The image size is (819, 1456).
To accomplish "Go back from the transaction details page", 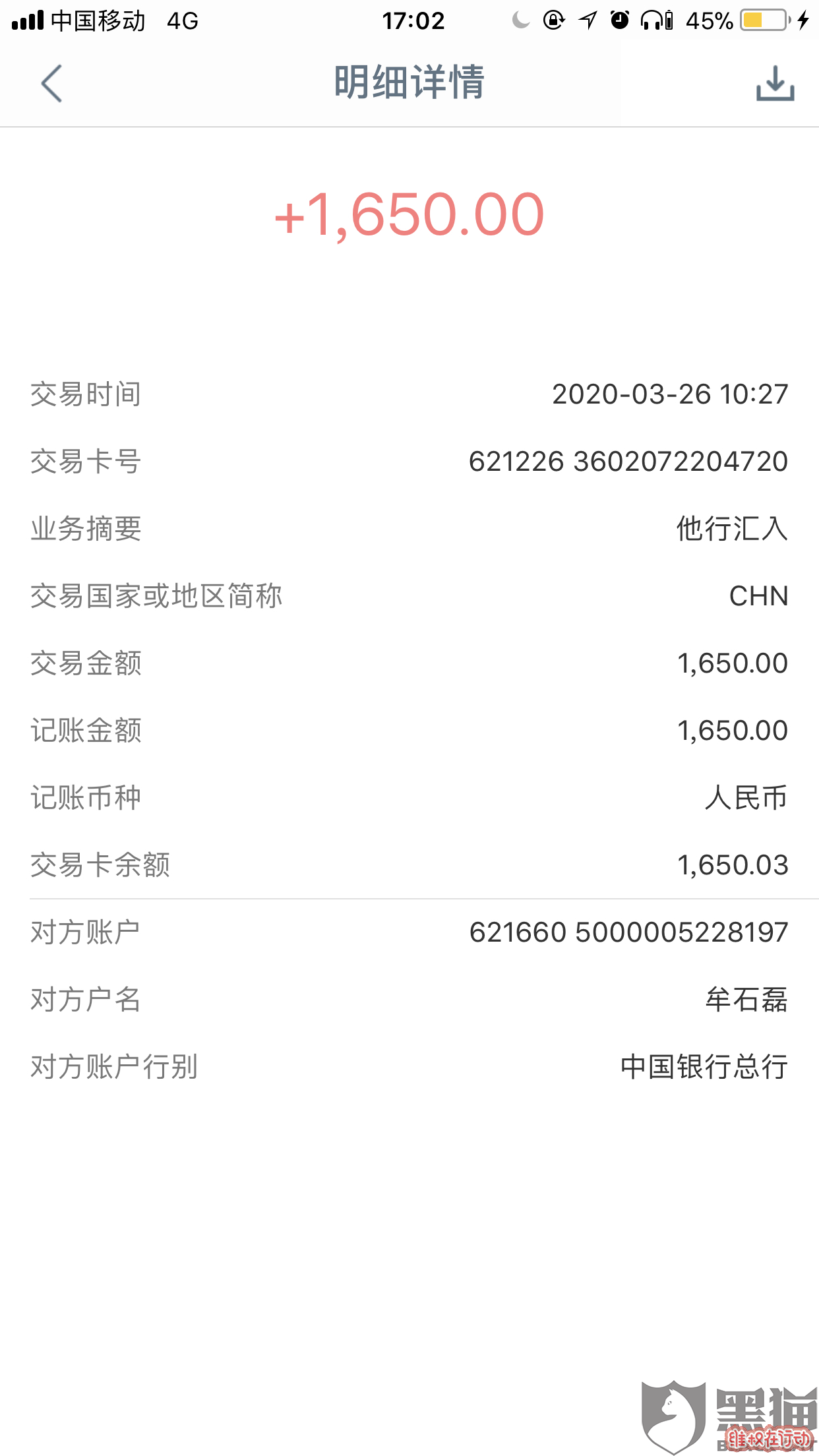I will (x=51, y=84).
